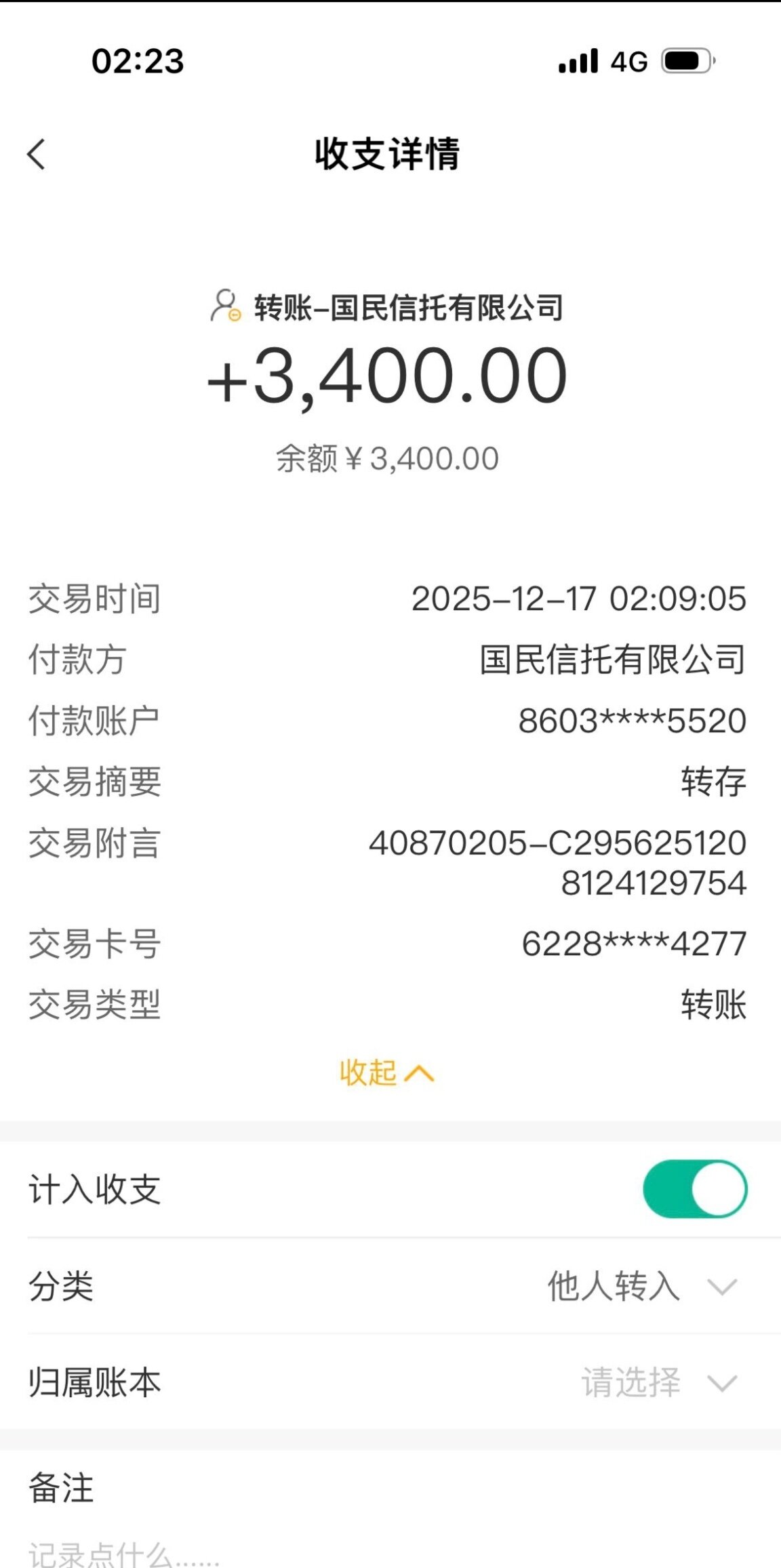This screenshot has height=1568, width=781.
Task: Collapse details with 收起
Action: [386, 1073]
